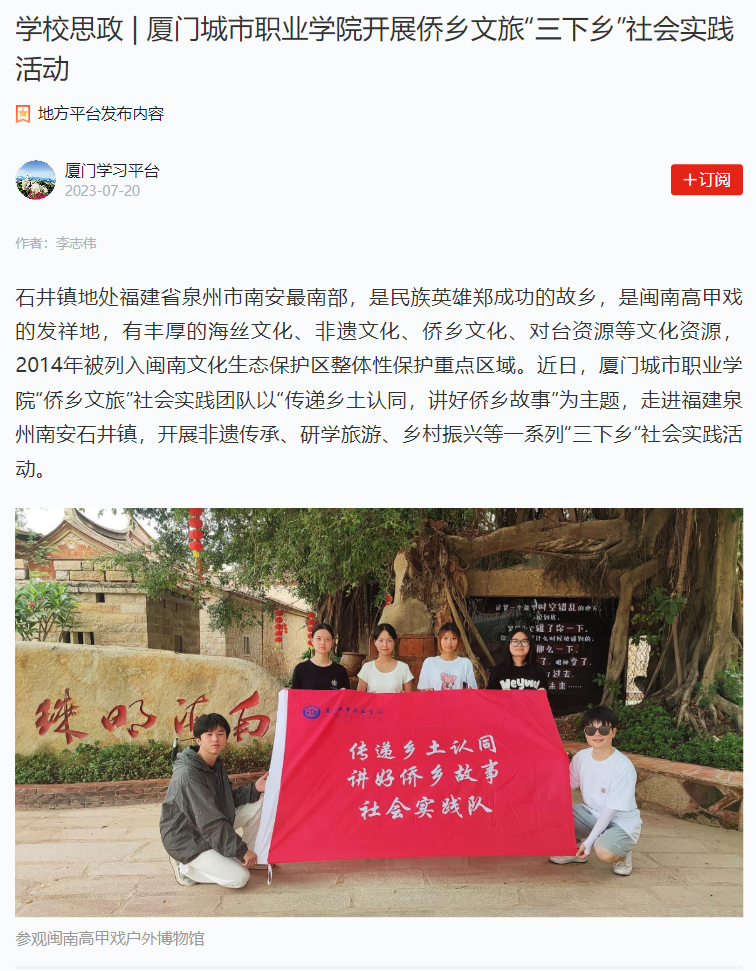Subscribe with the red 订阅 button
Image resolution: width=756 pixels, height=971 pixels.
tap(706, 180)
